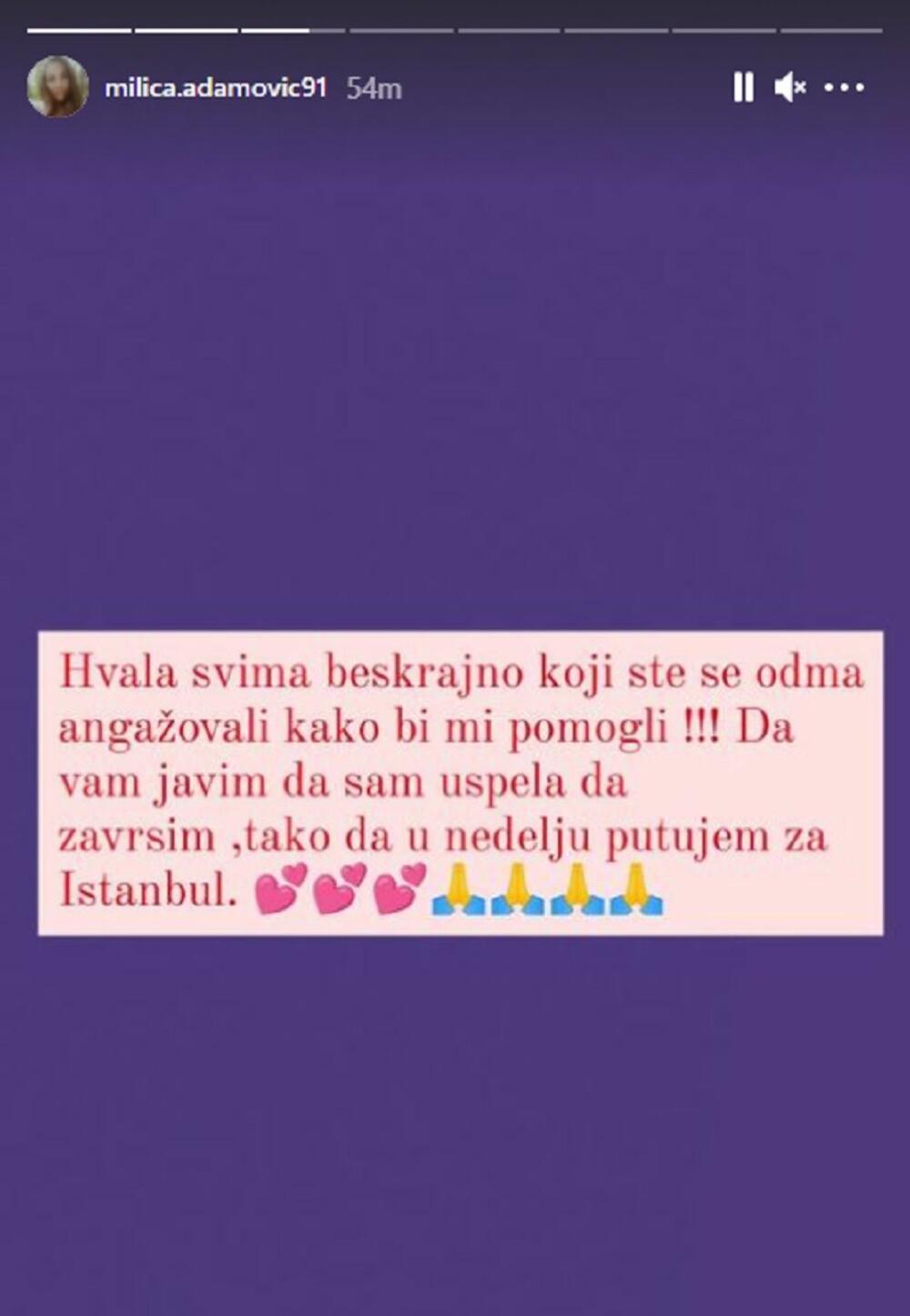This screenshot has height=1316, width=910.
Task: Unmute the story sound
Action: [789, 87]
